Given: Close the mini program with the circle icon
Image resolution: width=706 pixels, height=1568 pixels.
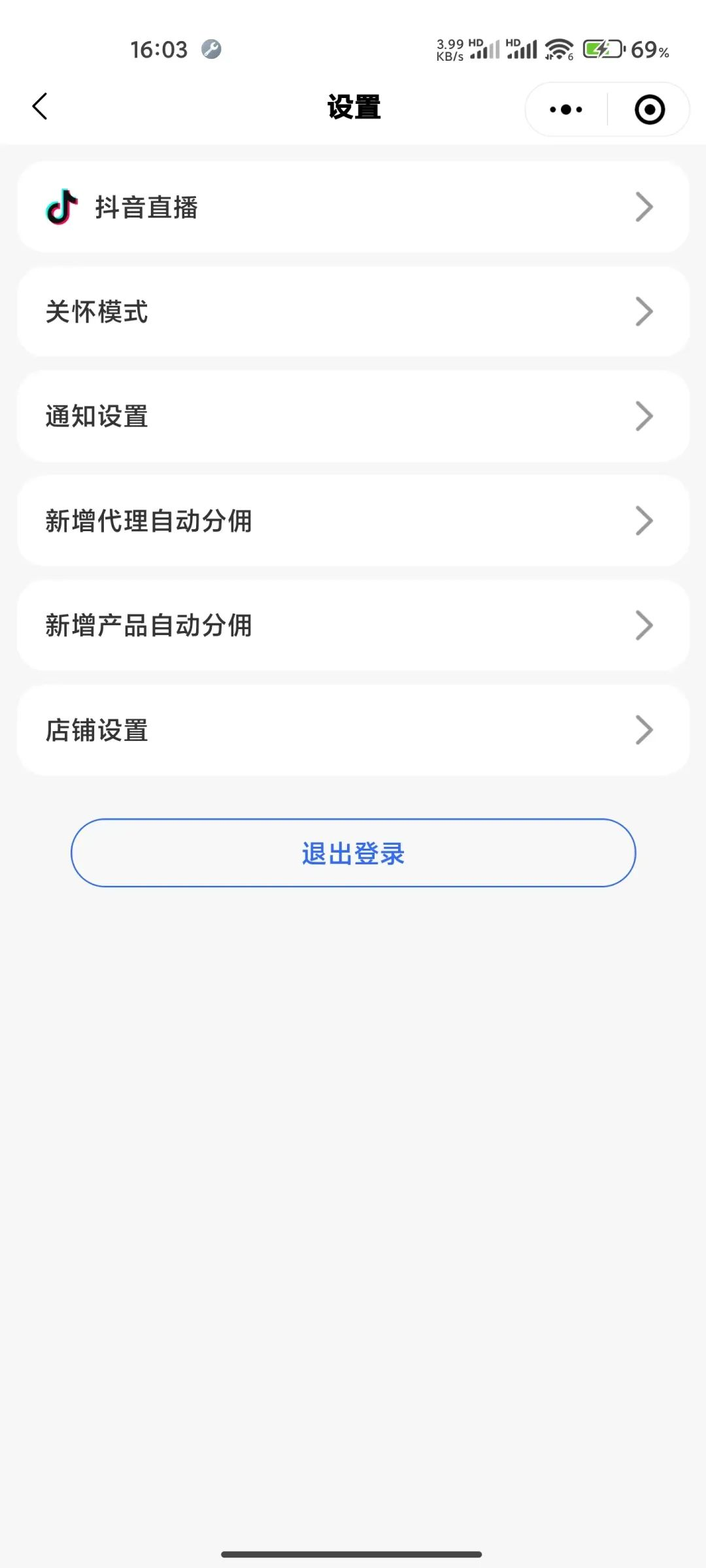Looking at the screenshot, I should (650, 109).
